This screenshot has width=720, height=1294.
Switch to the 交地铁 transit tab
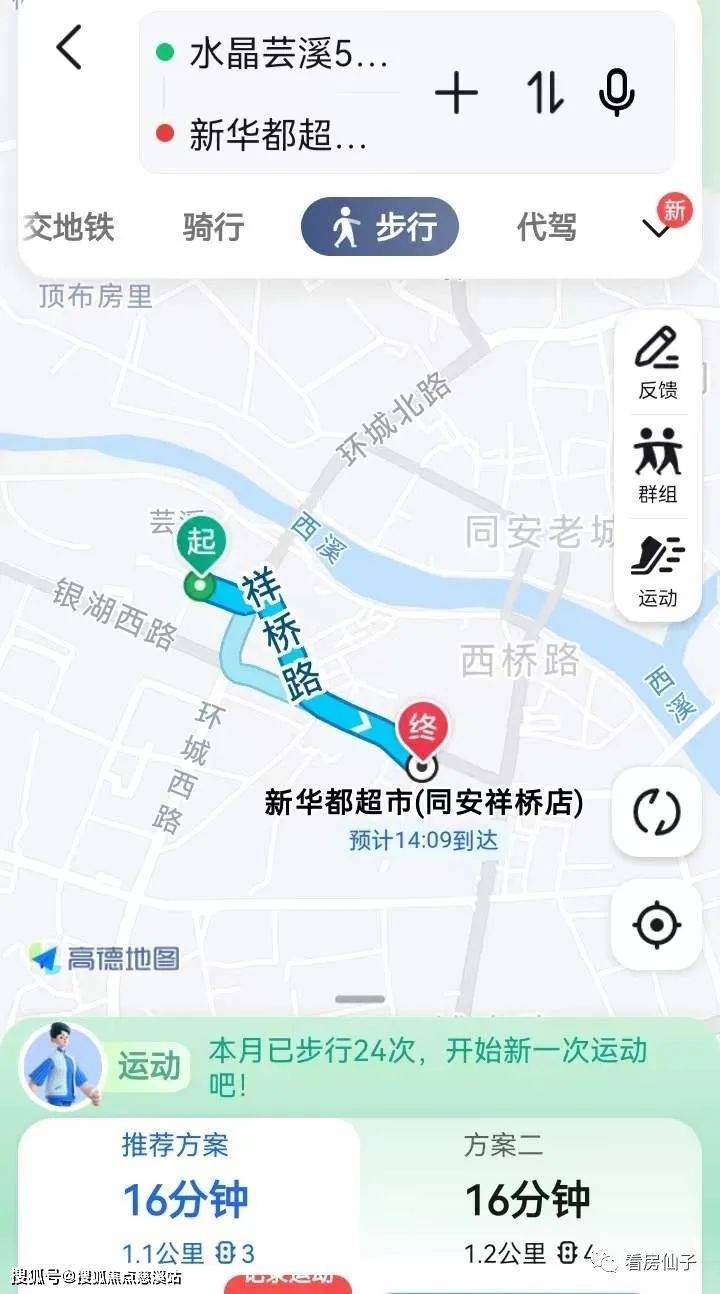(70, 227)
